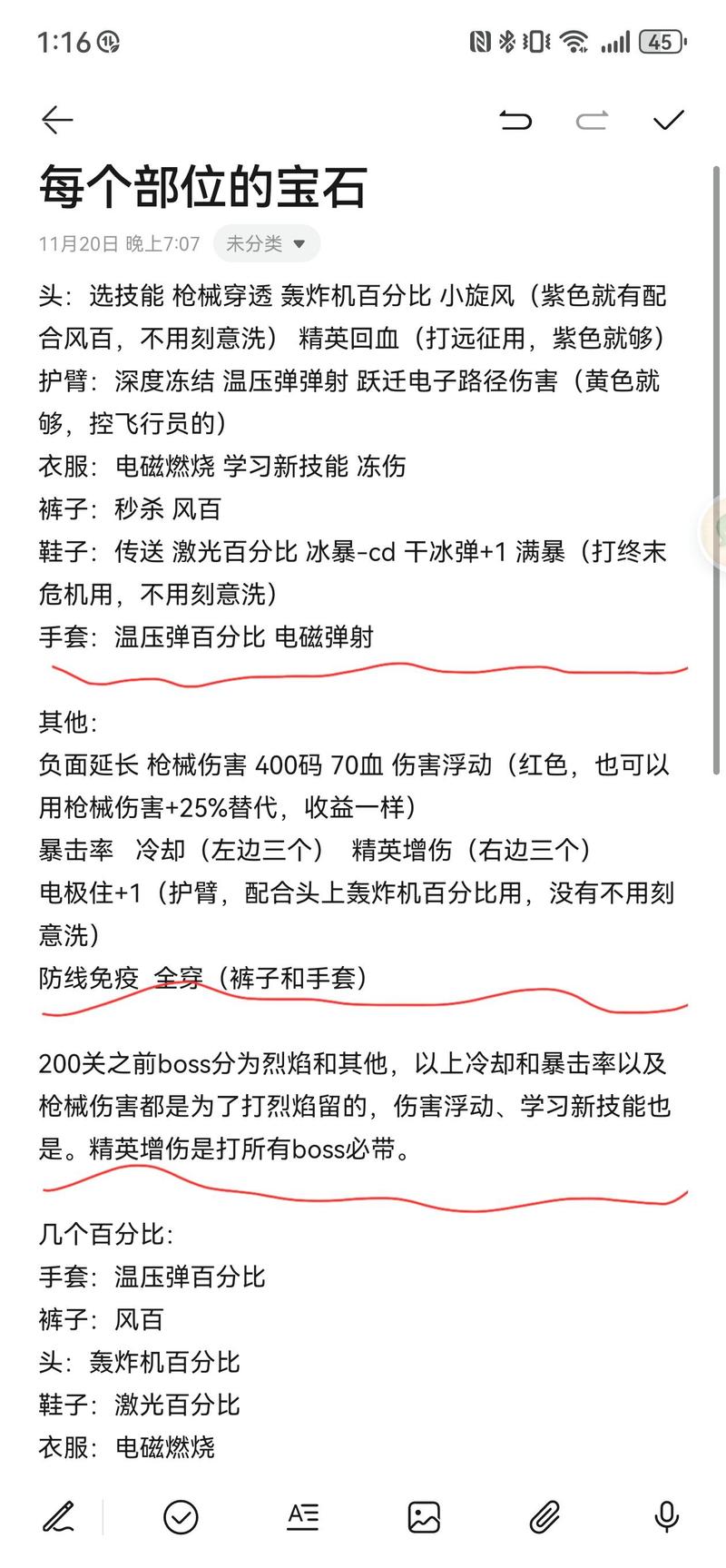Tap the undo icon
The image size is (726, 1568).
[515, 119]
